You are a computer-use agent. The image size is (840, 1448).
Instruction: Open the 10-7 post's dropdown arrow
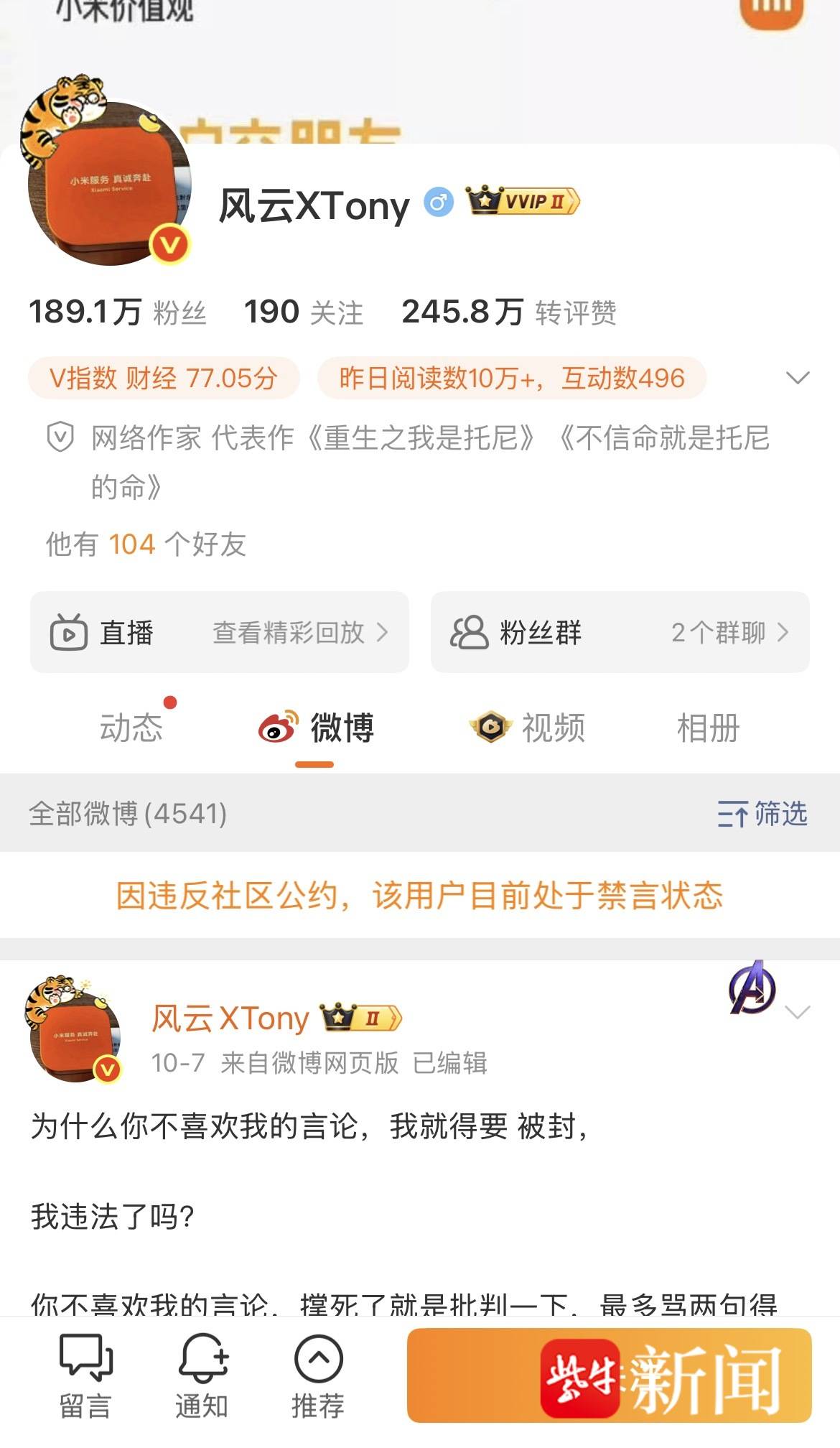coord(798,1012)
